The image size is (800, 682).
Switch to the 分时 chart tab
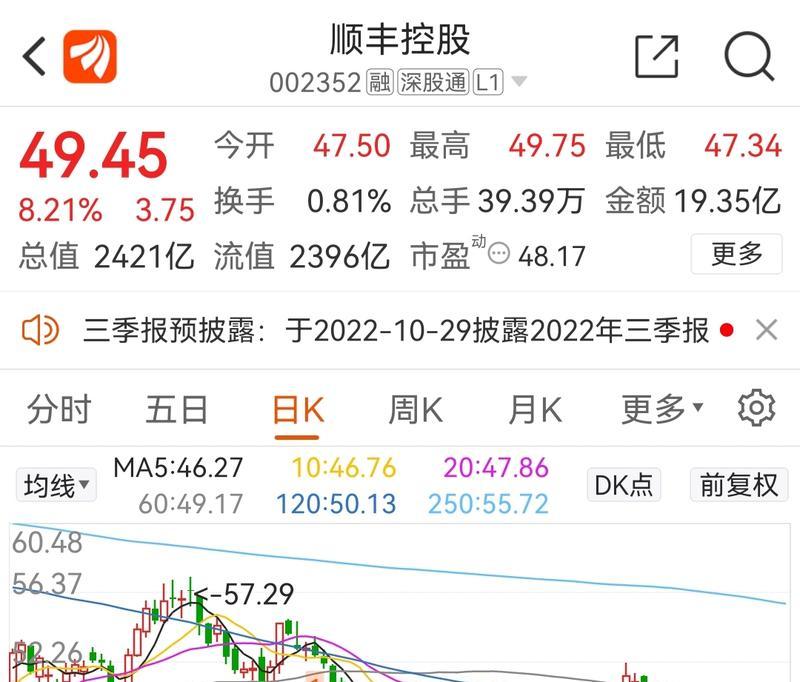pyautogui.click(x=59, y=409)
